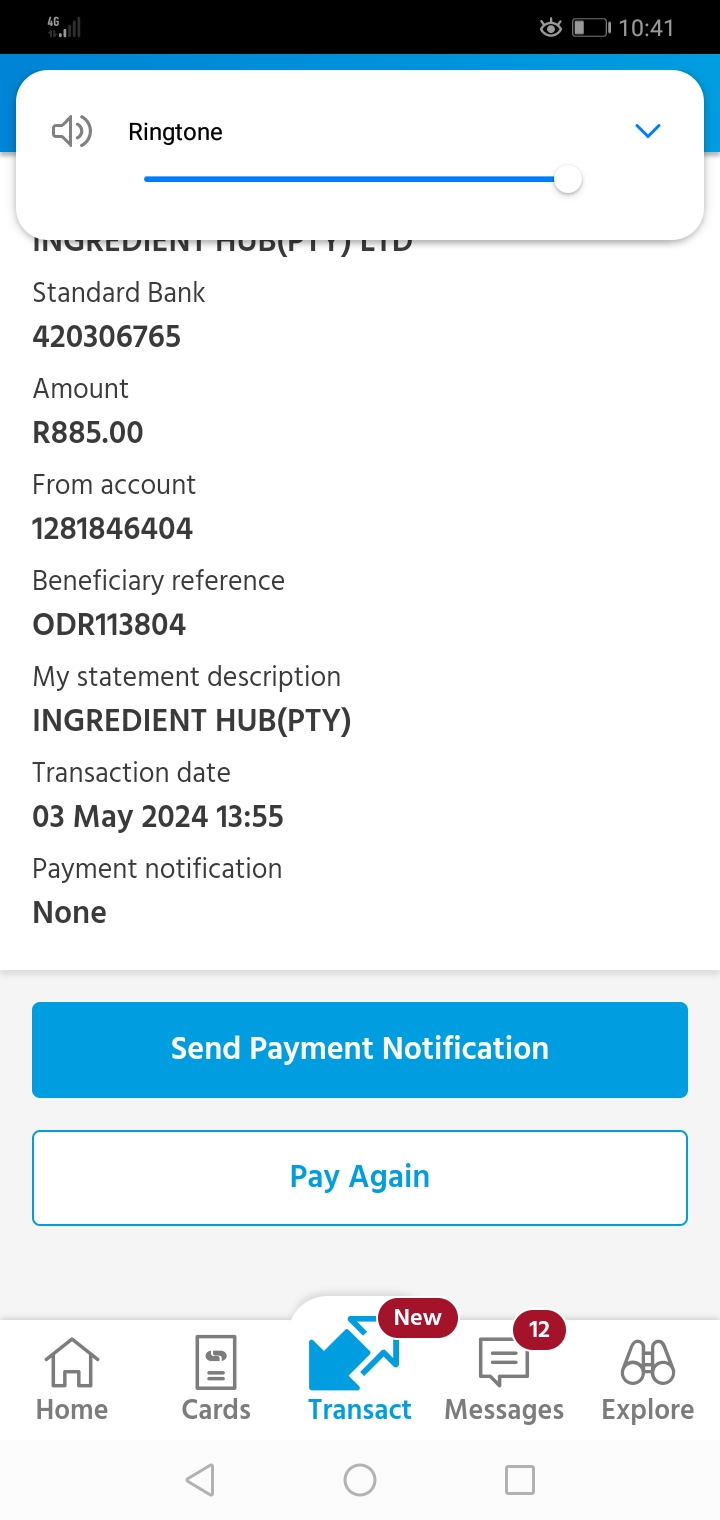This screenshot has height=1520, width=720.
Task: Go back using the system back button
Action: pyautogui.click(x=200, y=1479)
